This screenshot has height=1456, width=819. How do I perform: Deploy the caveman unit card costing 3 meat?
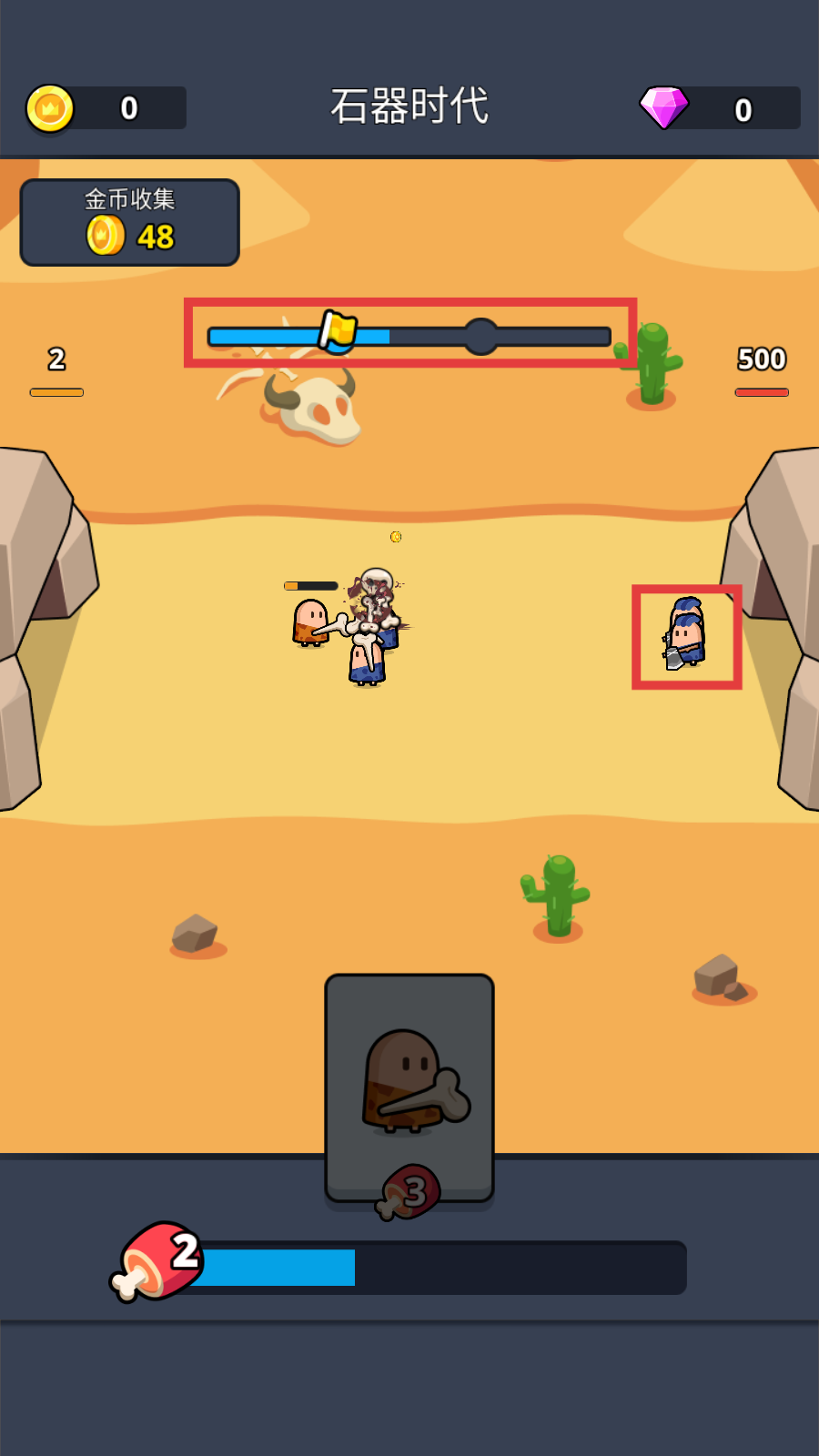click(x=409, y=1087)
